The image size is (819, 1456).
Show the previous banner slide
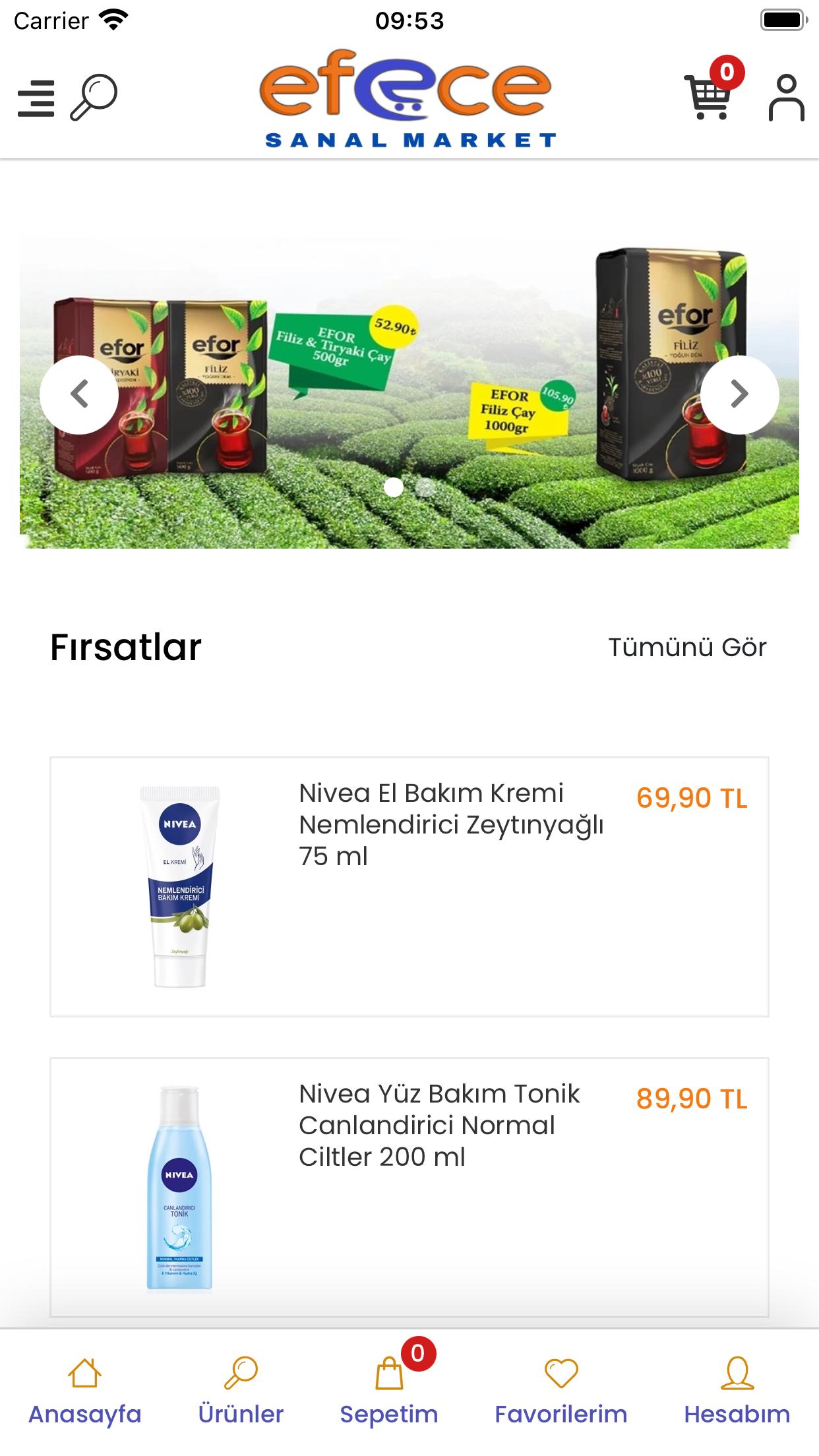click(x=79, y=395)
